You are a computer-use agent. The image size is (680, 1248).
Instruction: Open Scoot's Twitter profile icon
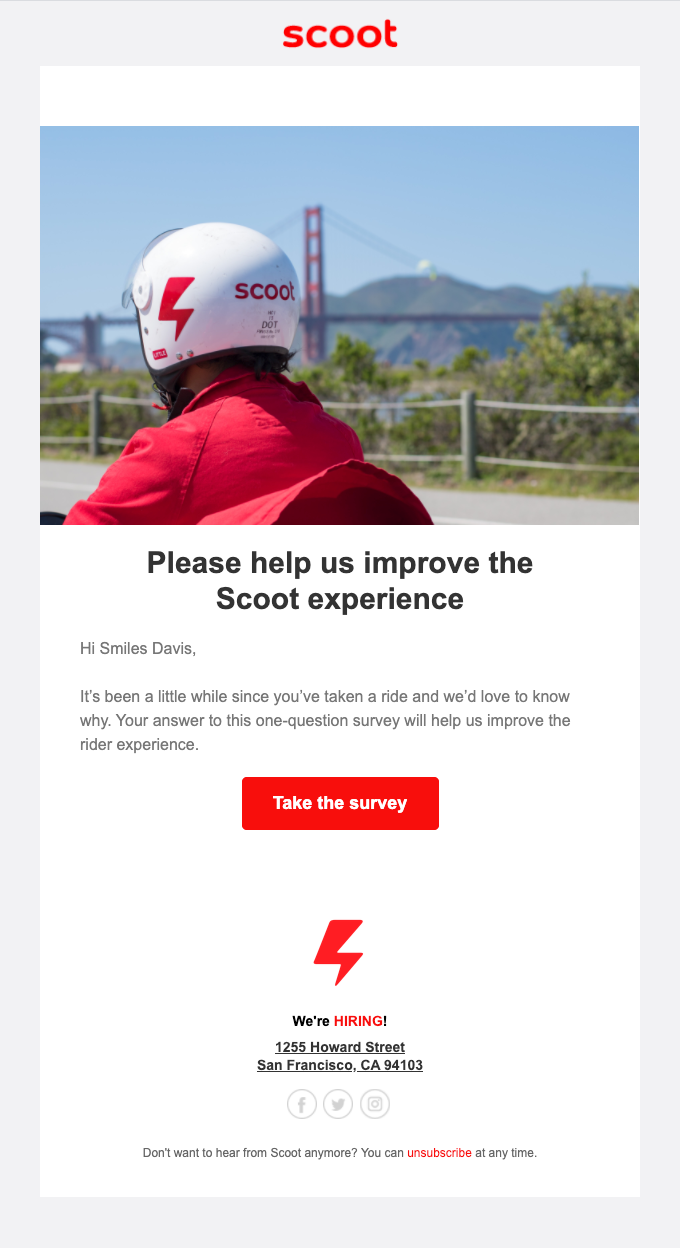338,1104
